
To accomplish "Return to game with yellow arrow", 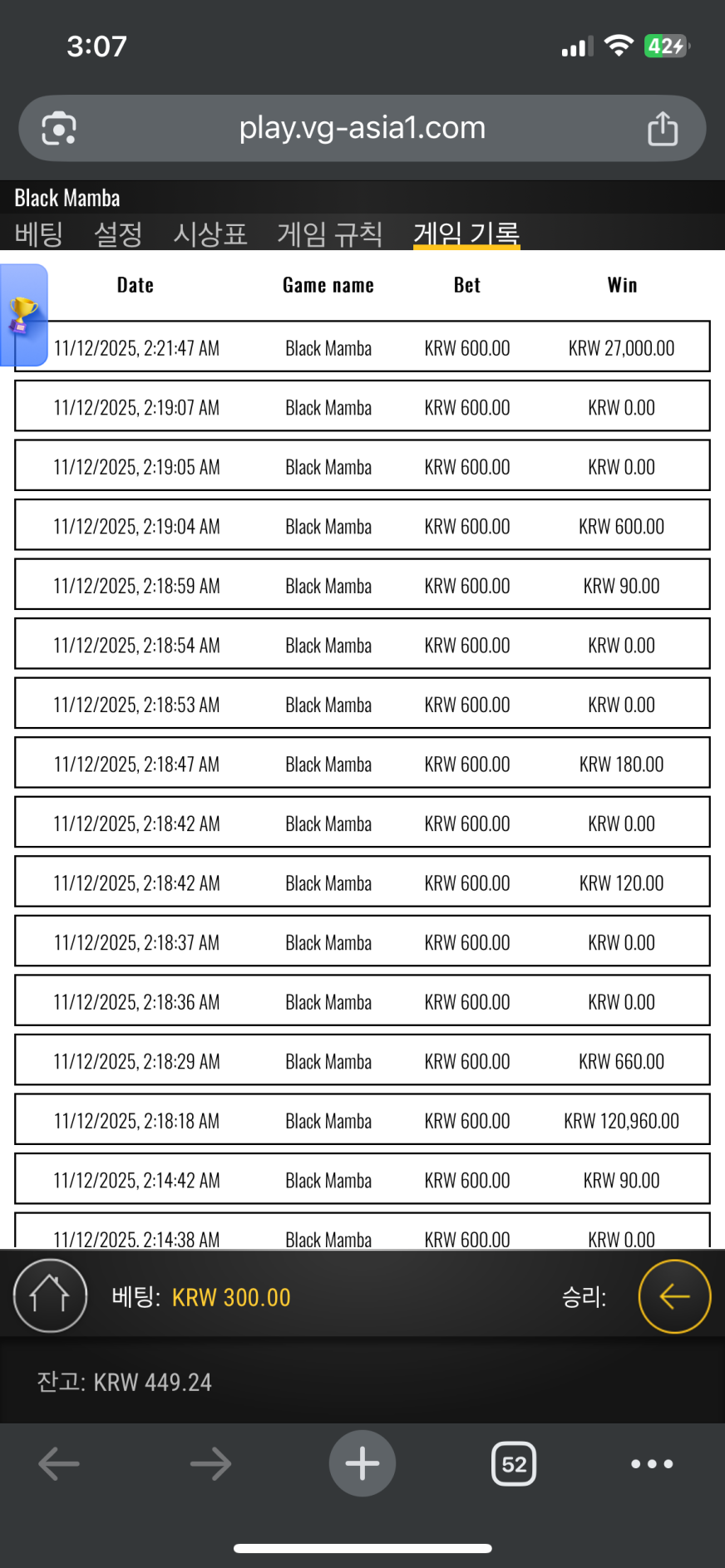I will 673,1295.
